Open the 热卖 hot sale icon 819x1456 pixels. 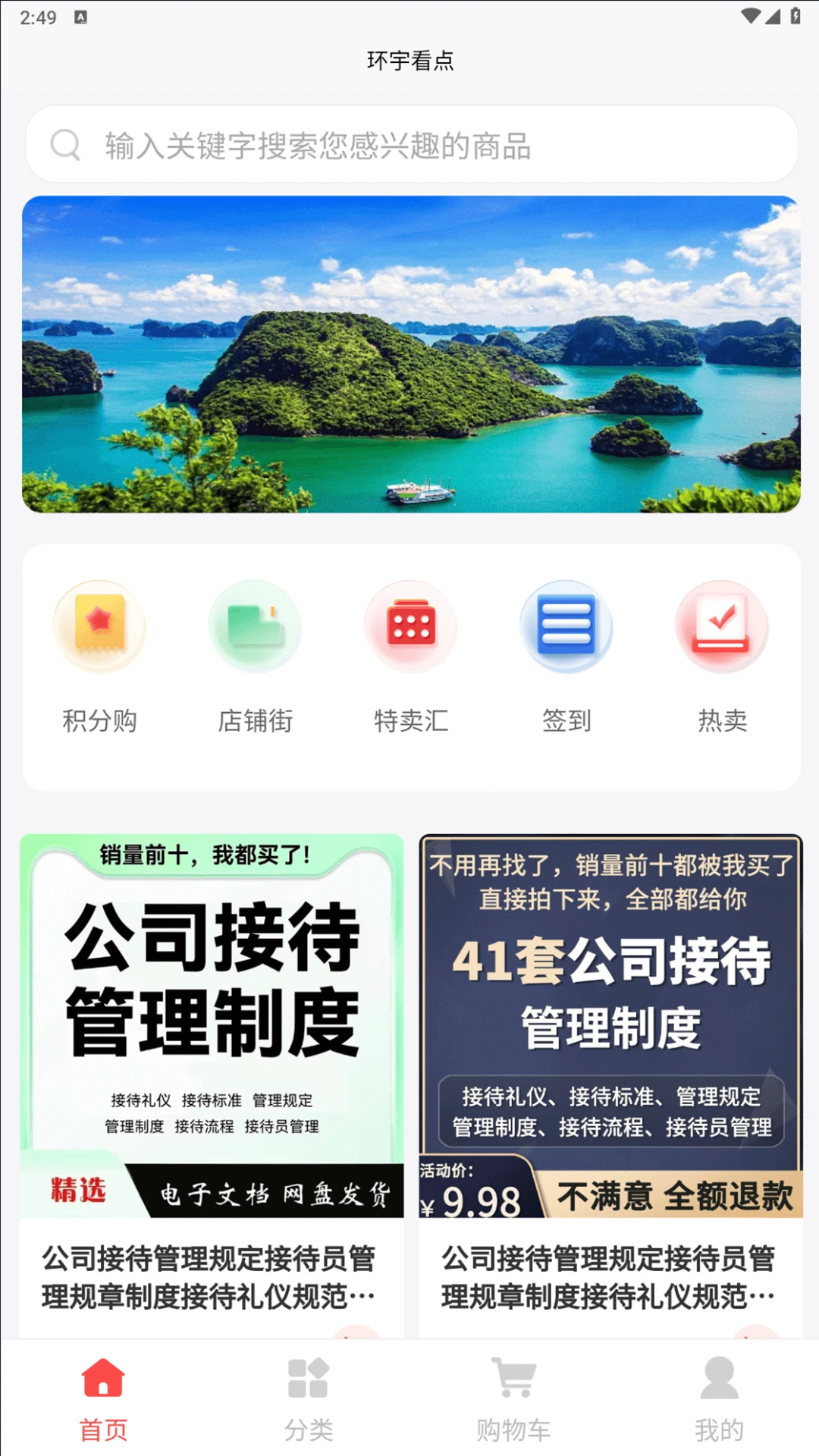point(721,627)
